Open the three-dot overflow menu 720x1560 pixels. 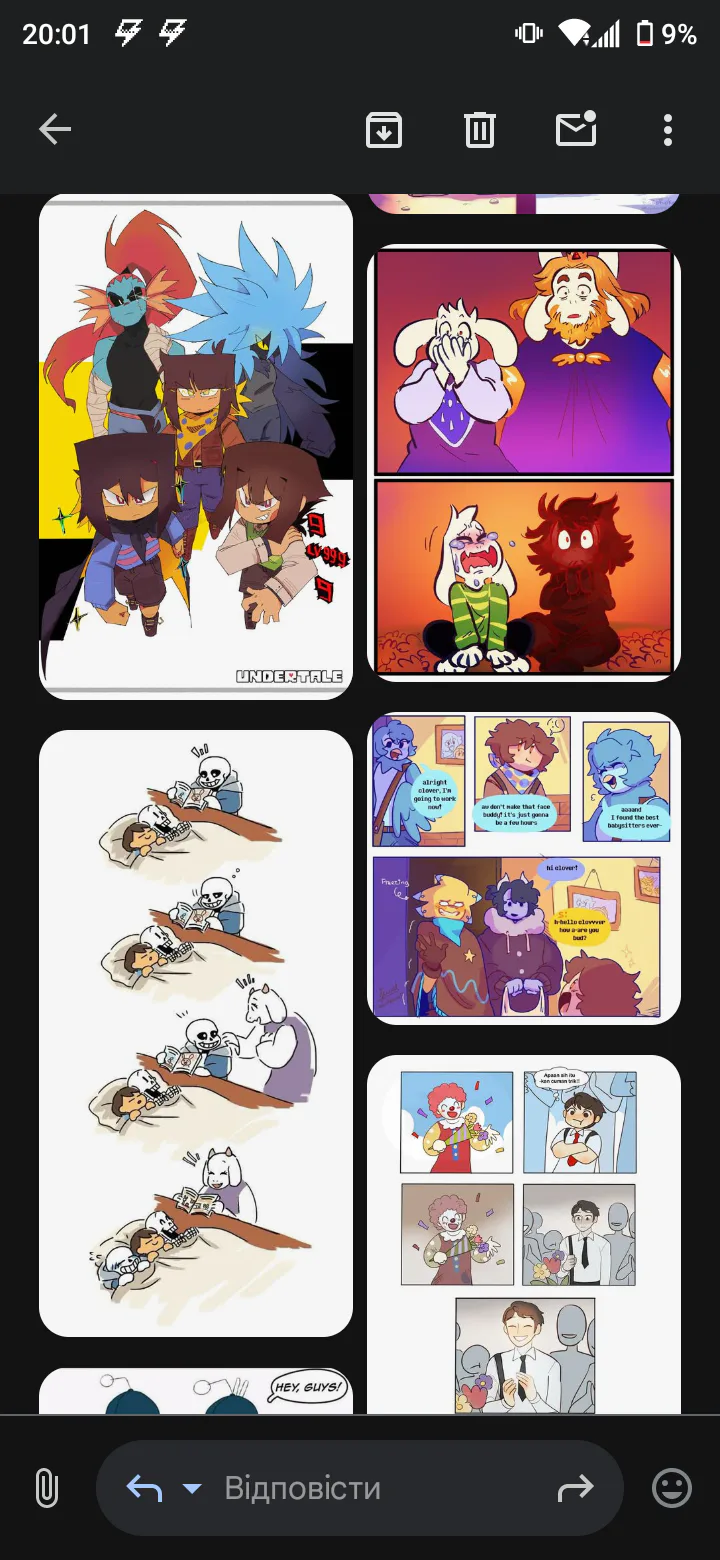668,130
